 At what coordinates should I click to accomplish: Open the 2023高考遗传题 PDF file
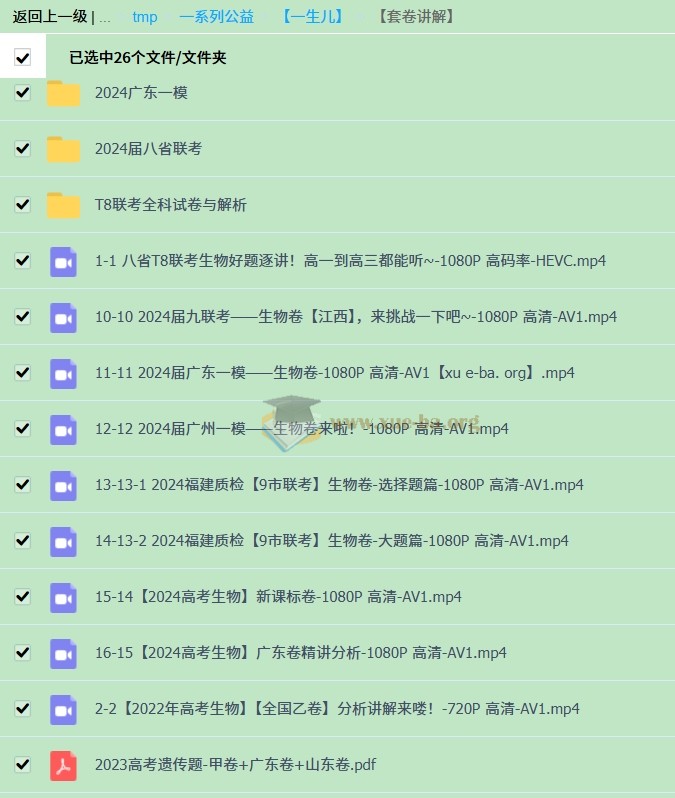[x=235, y=765]
